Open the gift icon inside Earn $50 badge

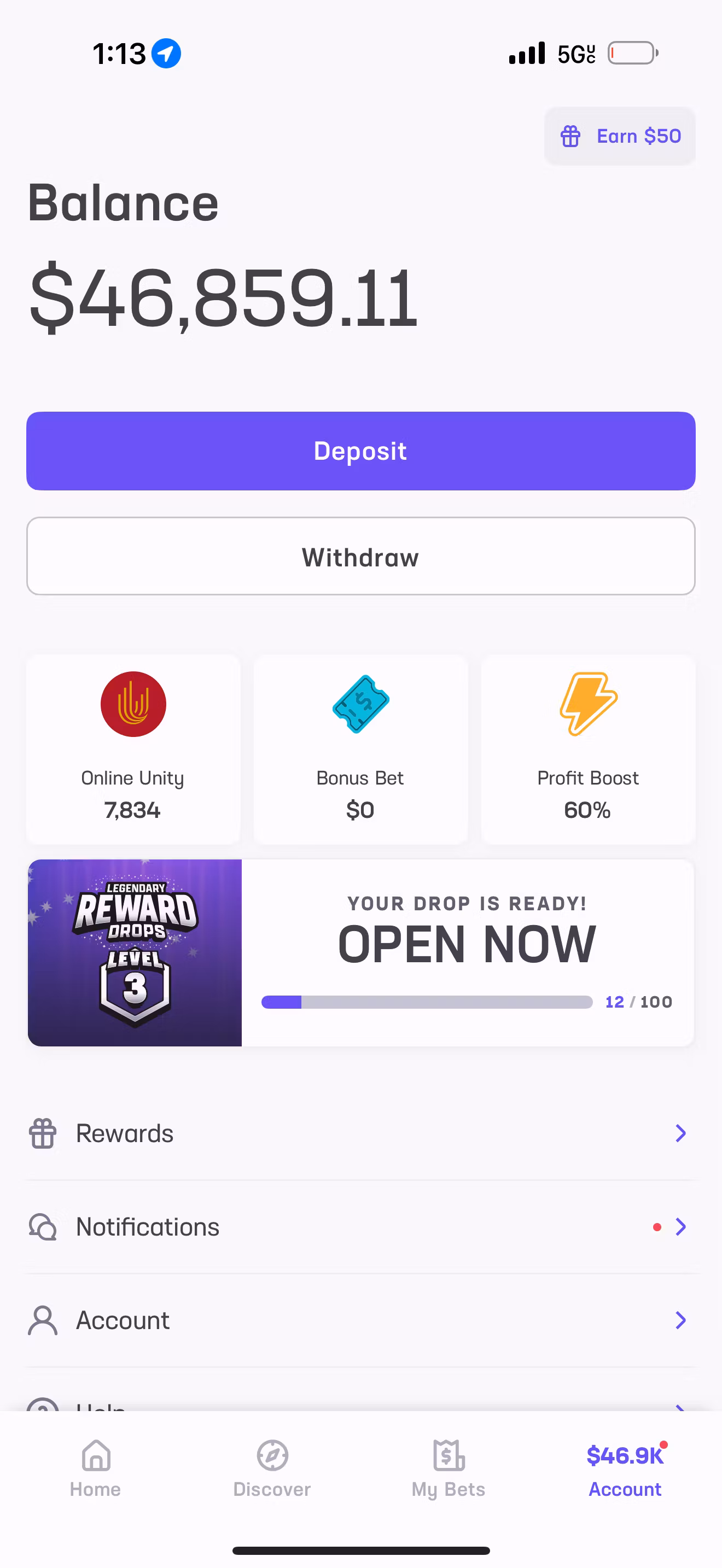(570, 136)
